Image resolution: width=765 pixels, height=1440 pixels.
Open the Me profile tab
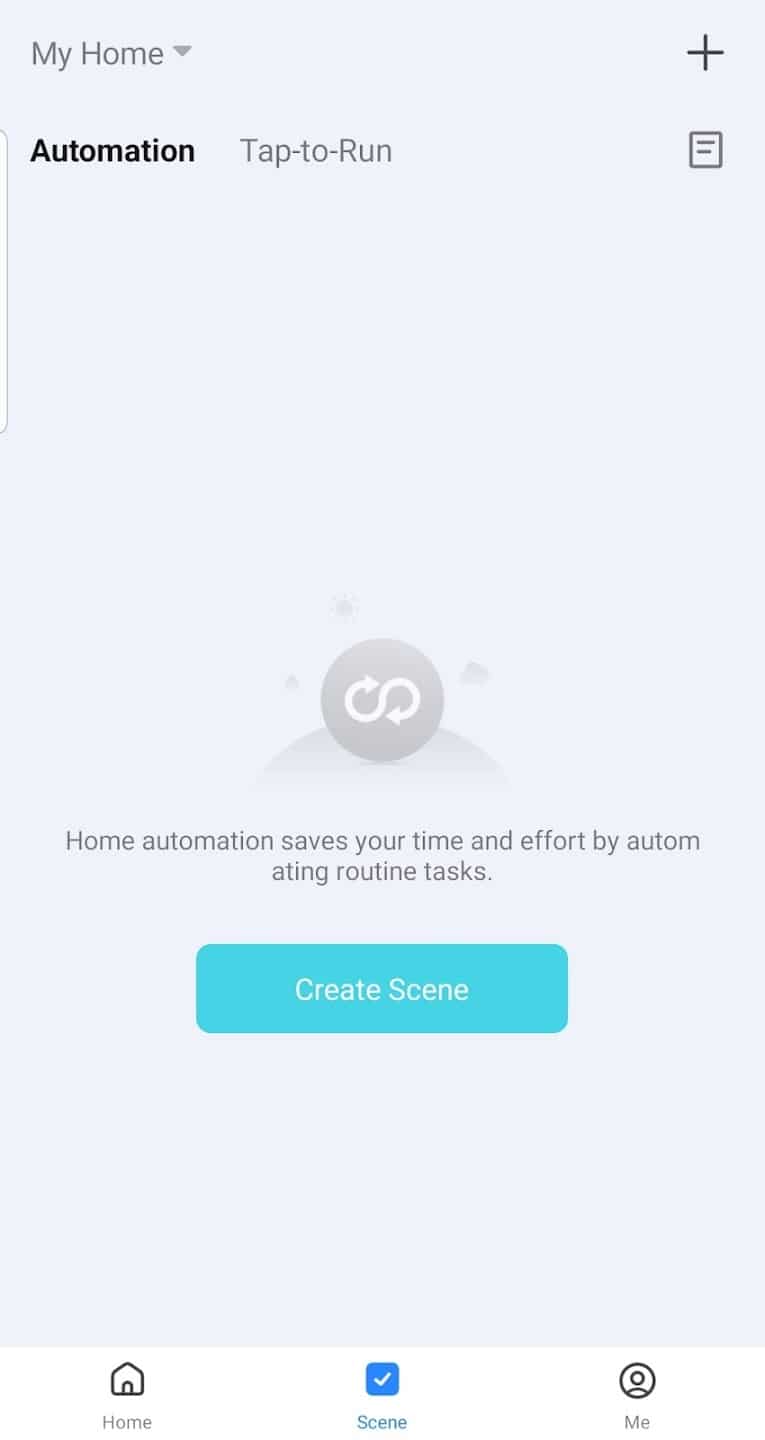(637, 1394)
